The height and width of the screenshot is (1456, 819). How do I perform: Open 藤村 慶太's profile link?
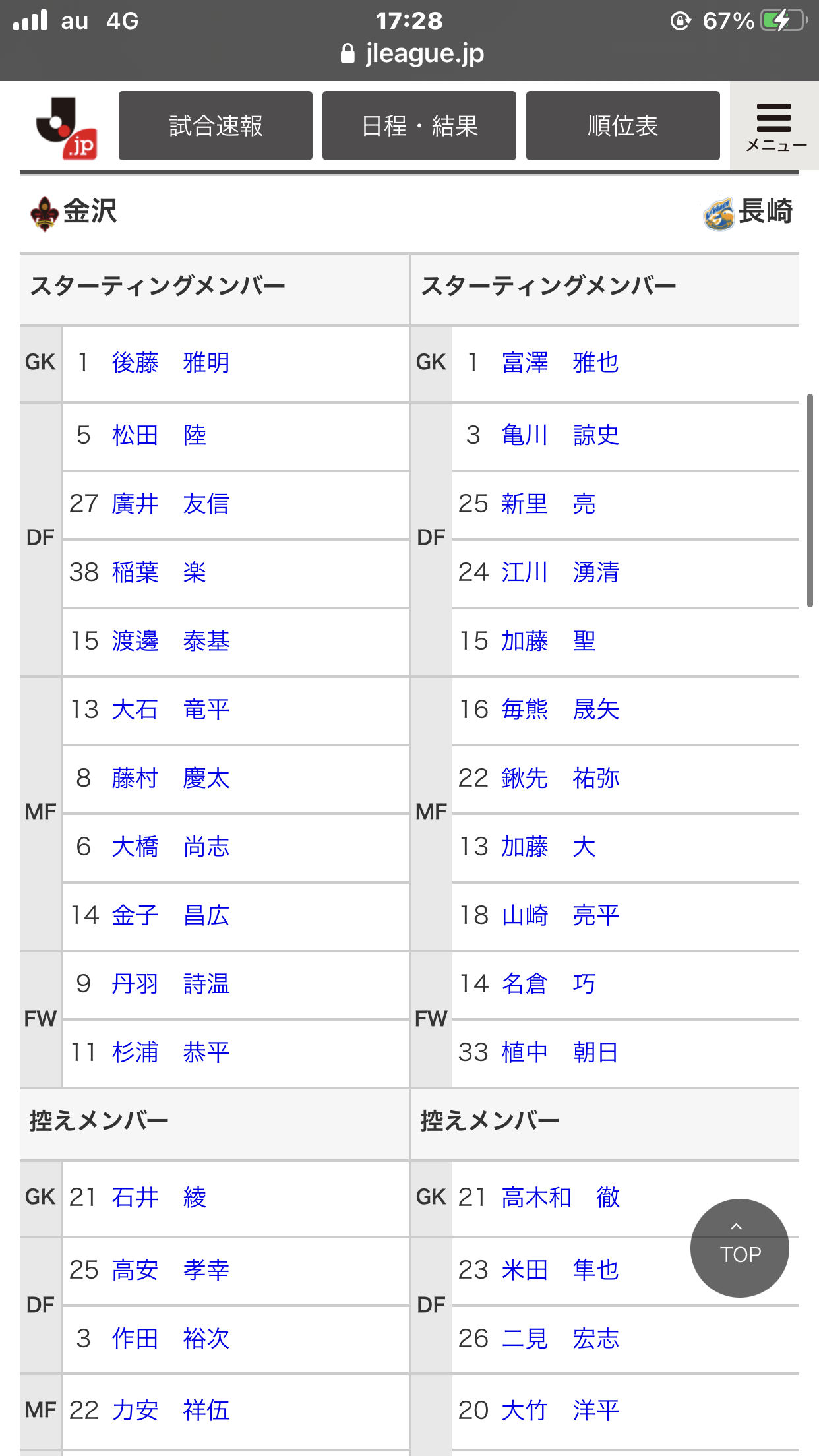[171, 778]
